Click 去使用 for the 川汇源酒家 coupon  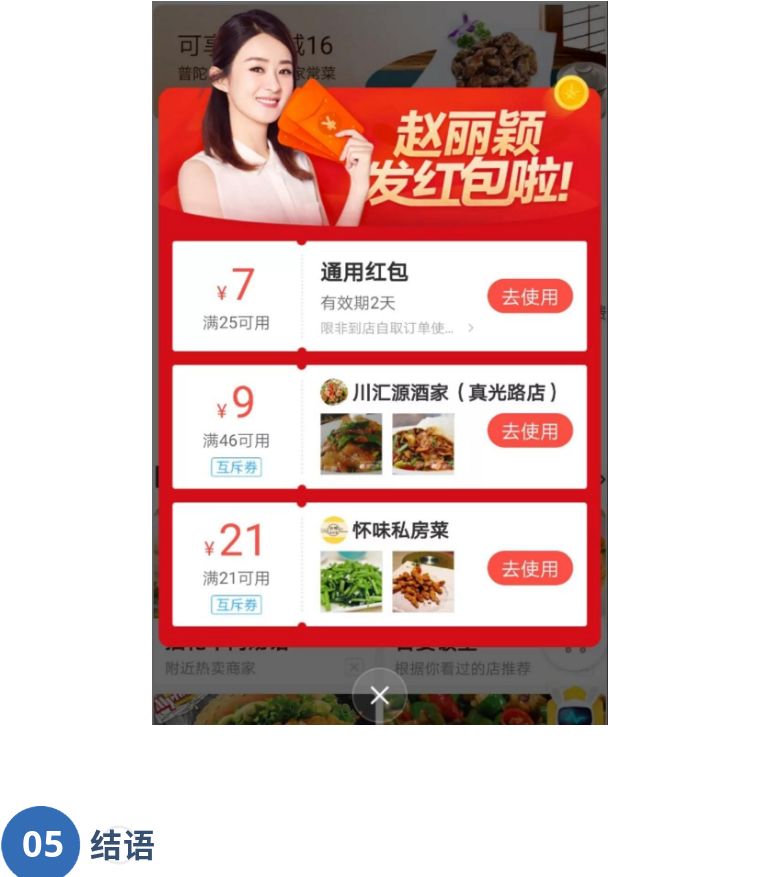(x=529, y=431)
